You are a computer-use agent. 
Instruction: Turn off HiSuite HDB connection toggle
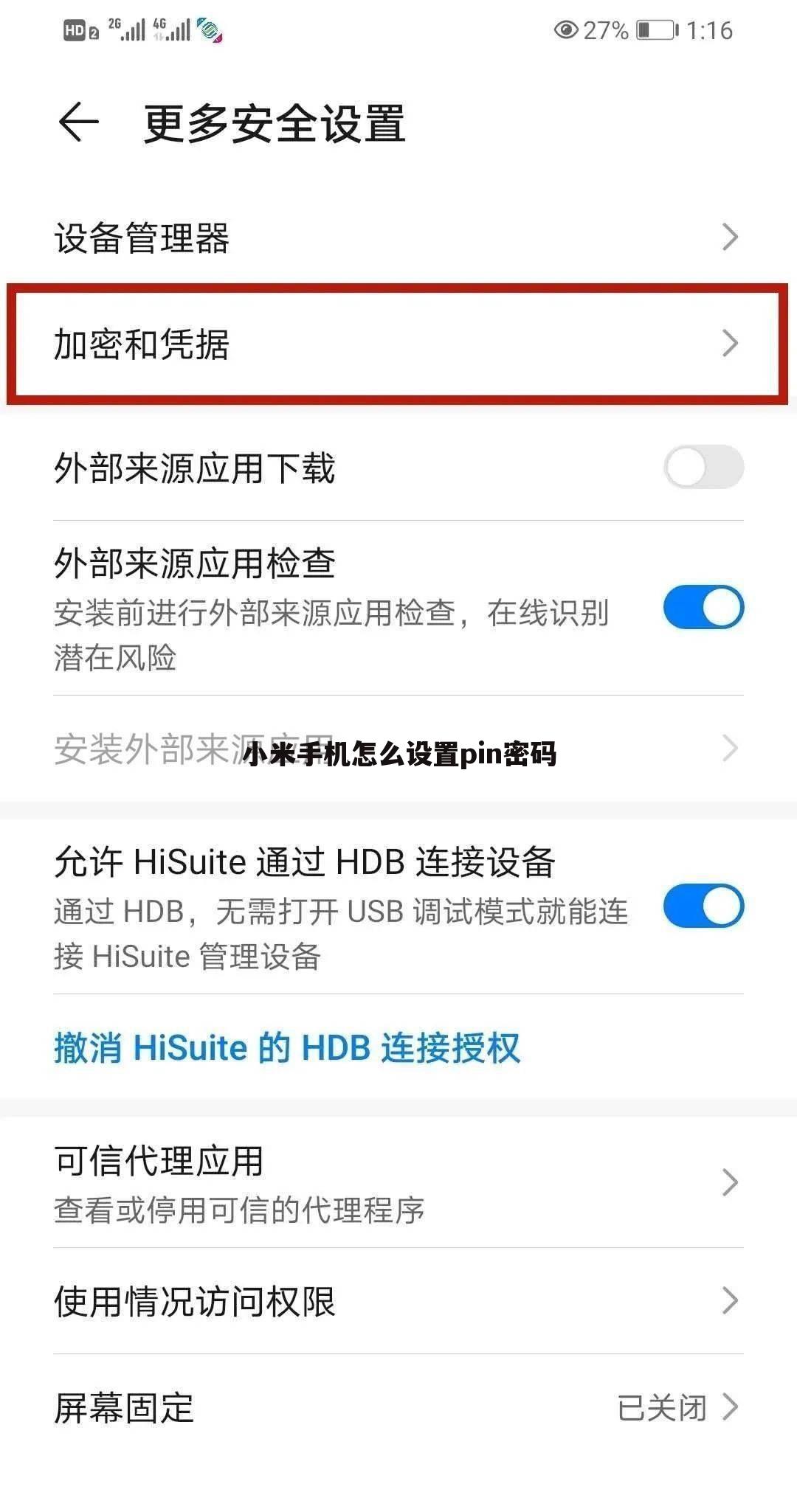[x=703, y=906]
